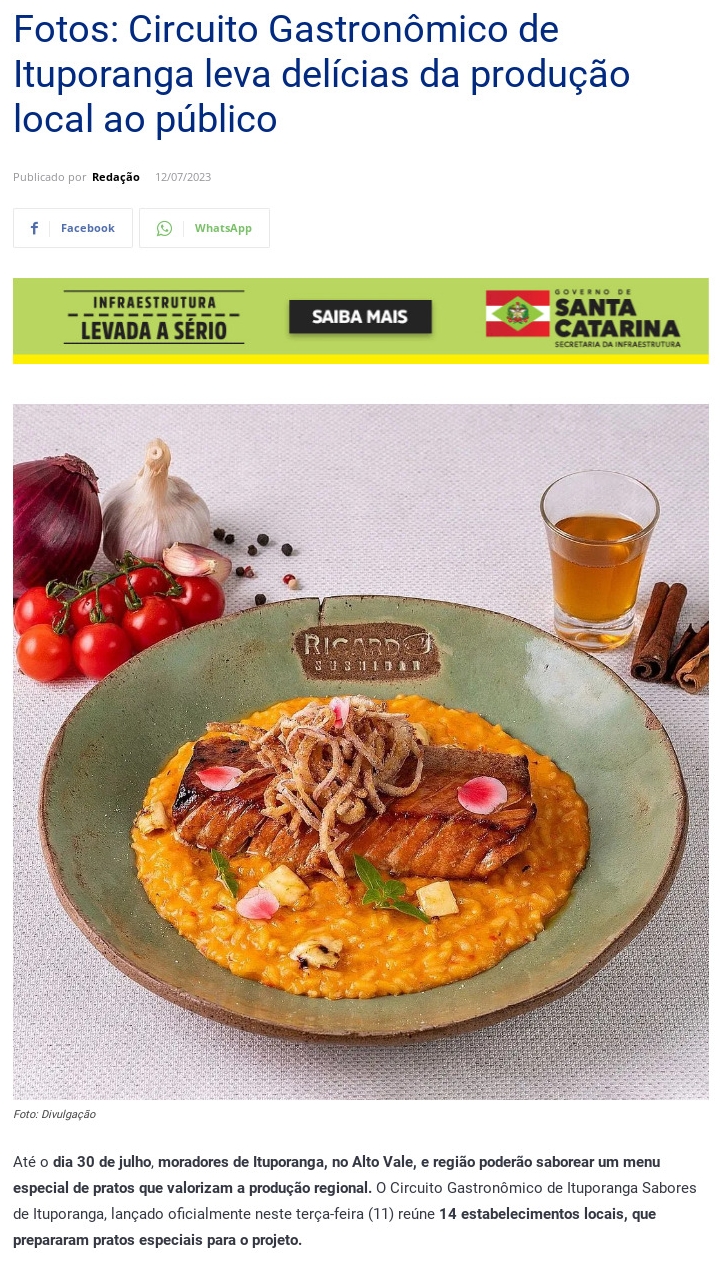Screen dimensions: 724x1271
Task: Share the article on Facebook
Action: click(73, 228)
